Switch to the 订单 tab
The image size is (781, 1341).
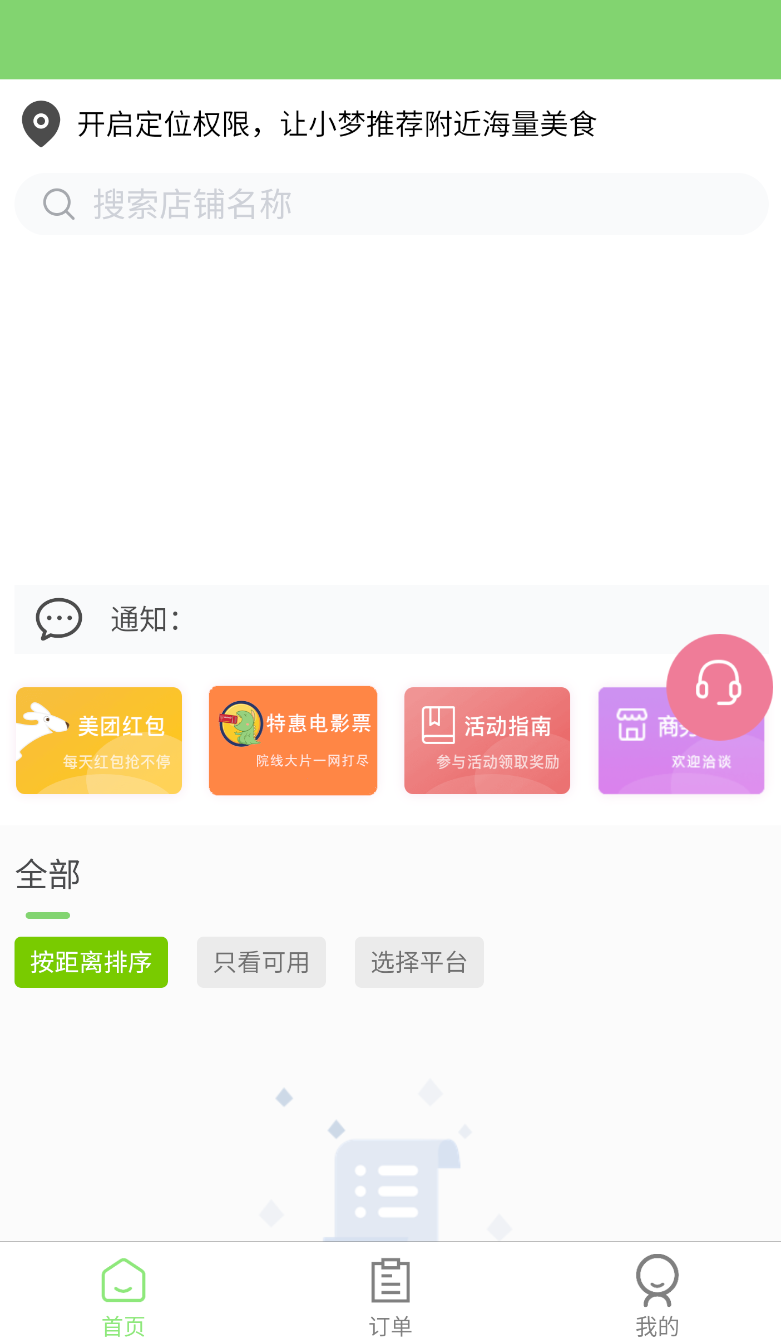(x=389, y=1293)
